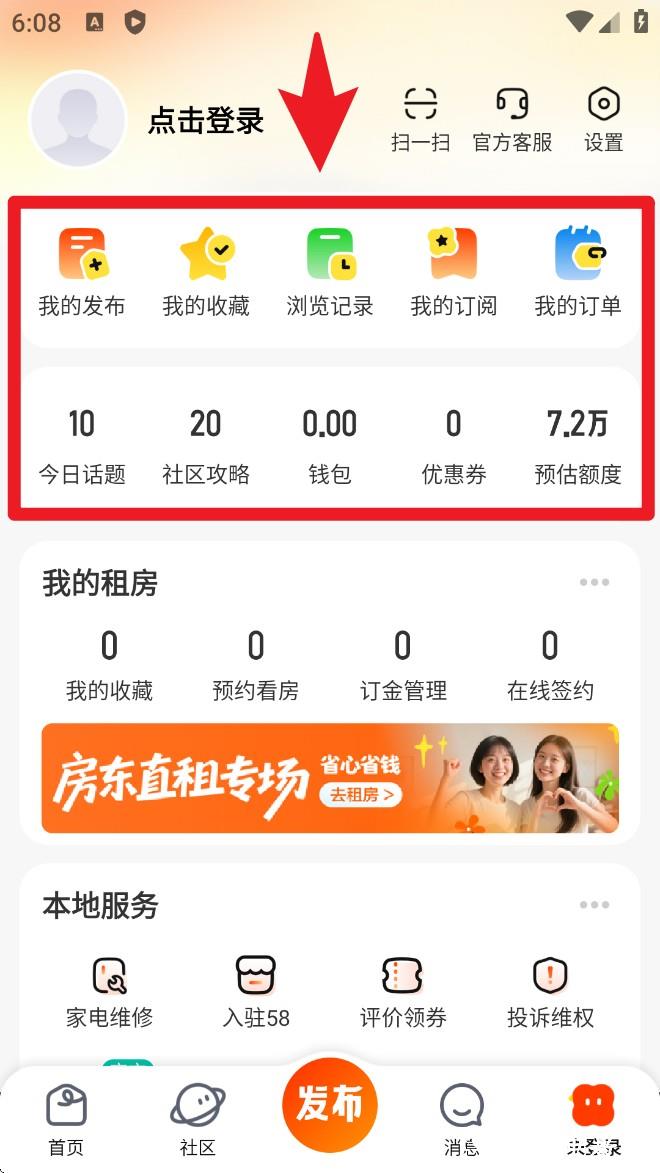Open 设置 settings

point(604,120)
